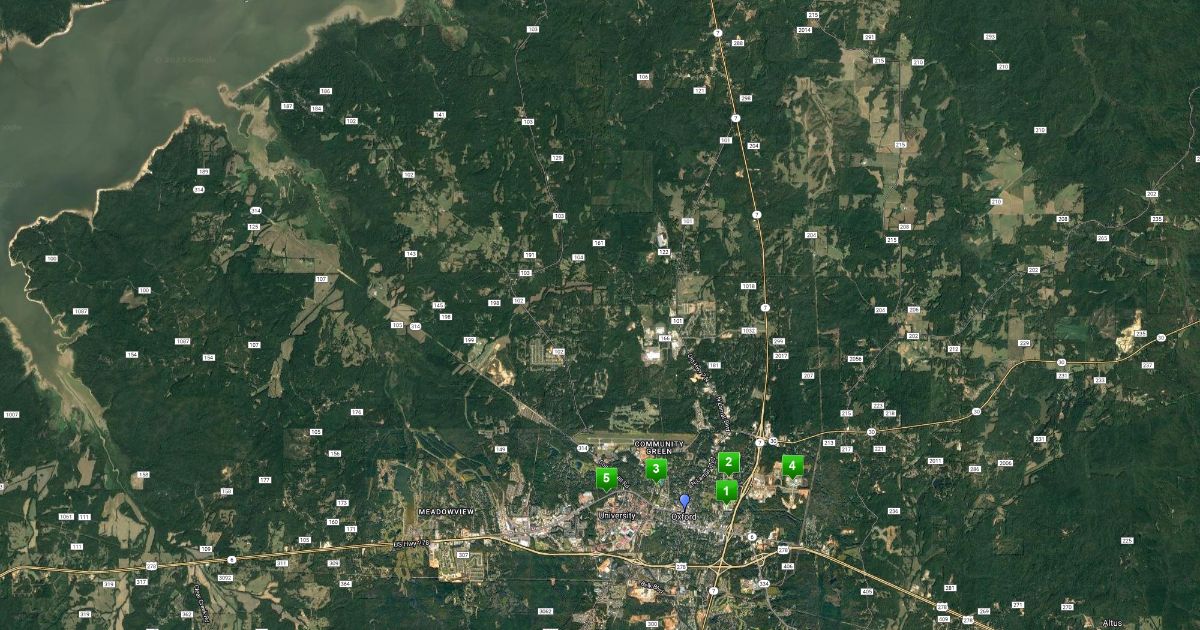Select the green map marker numbered 5
The image size is (1200, 630).
(x=606, y=478)
